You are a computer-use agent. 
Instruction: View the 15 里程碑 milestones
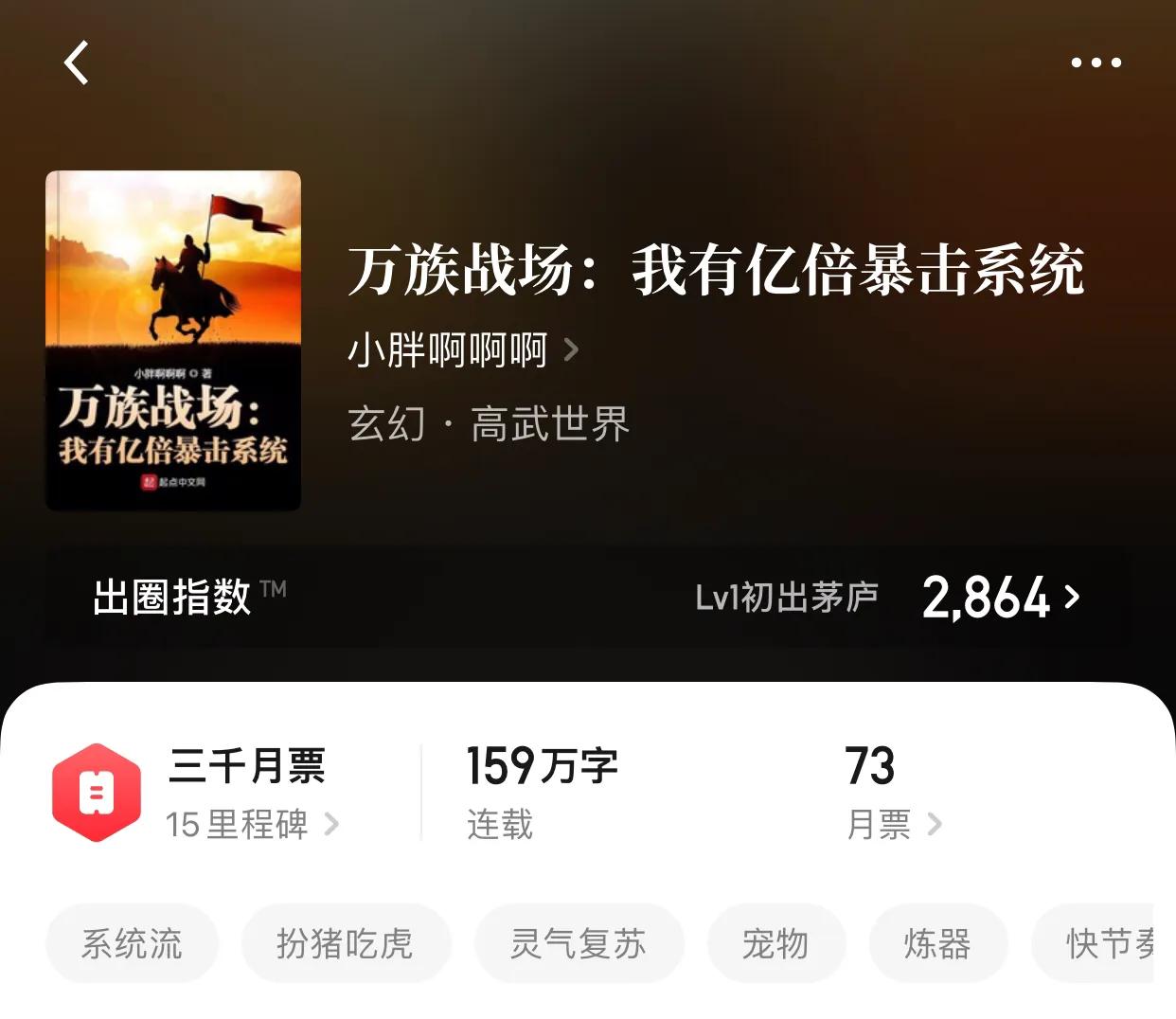(251, 824)
